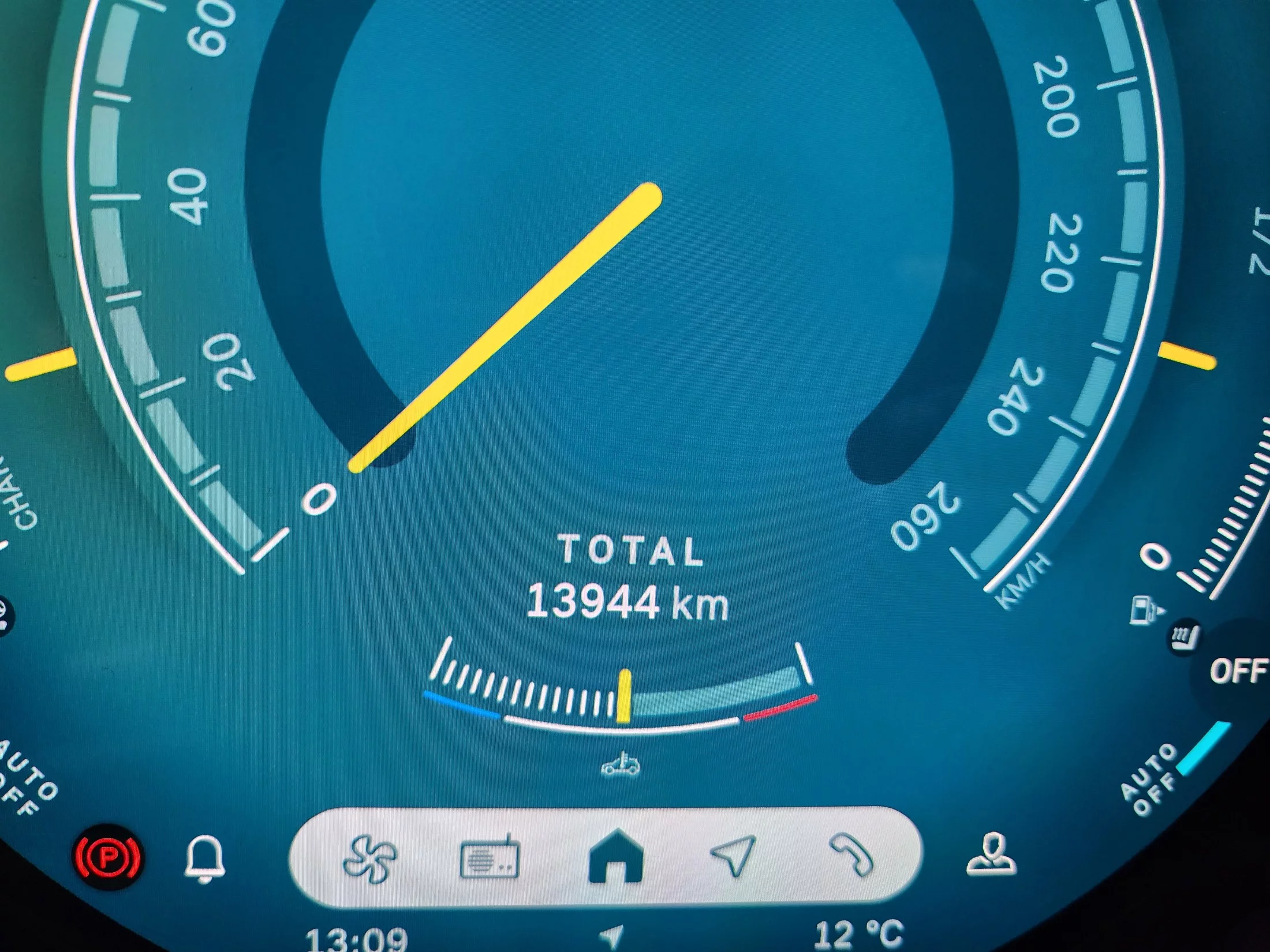Open navigation from the arrow icon
1270x952 pixels.
point(733,855)
